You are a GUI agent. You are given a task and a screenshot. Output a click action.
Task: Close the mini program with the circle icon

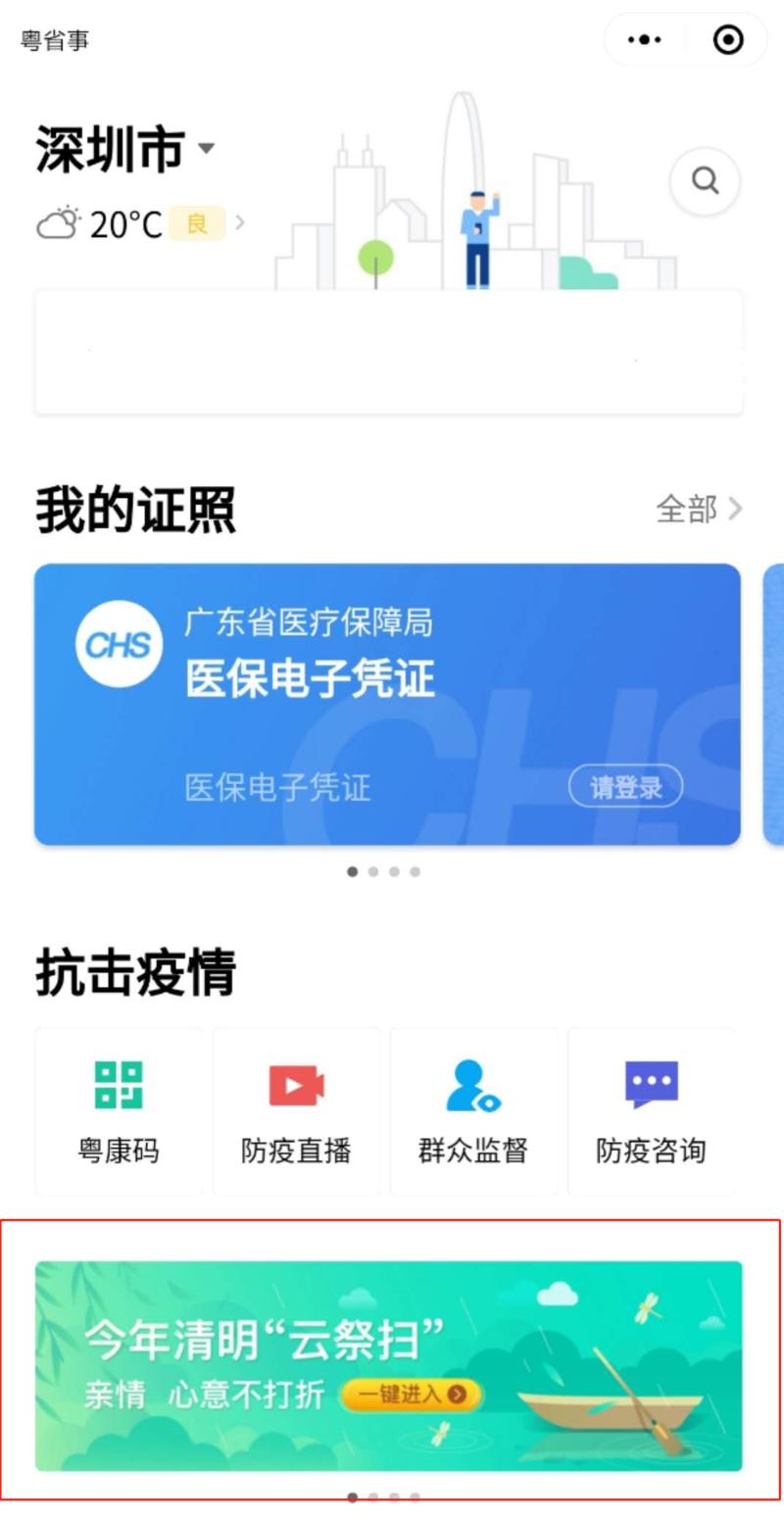tap(728, 40)
